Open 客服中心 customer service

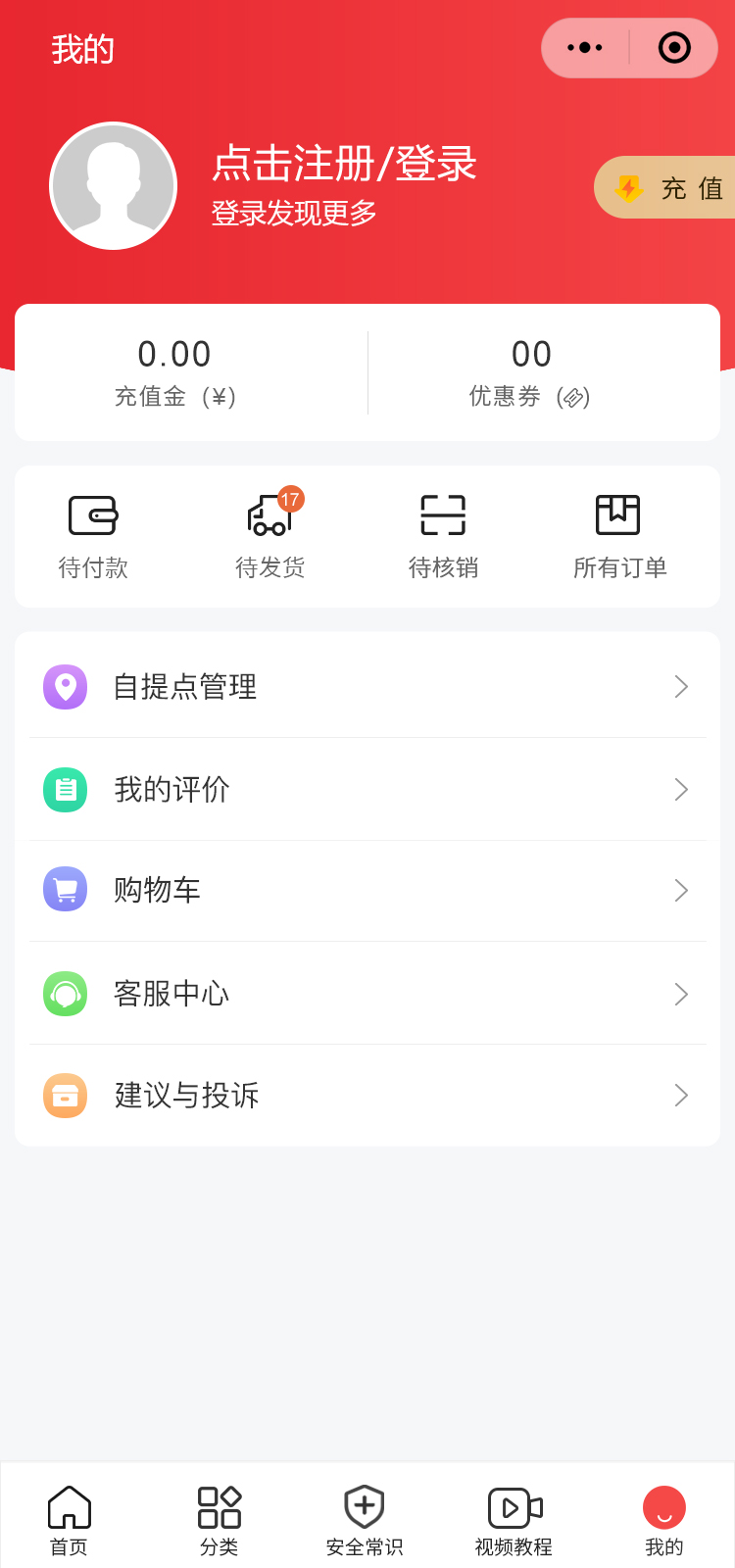367,994
